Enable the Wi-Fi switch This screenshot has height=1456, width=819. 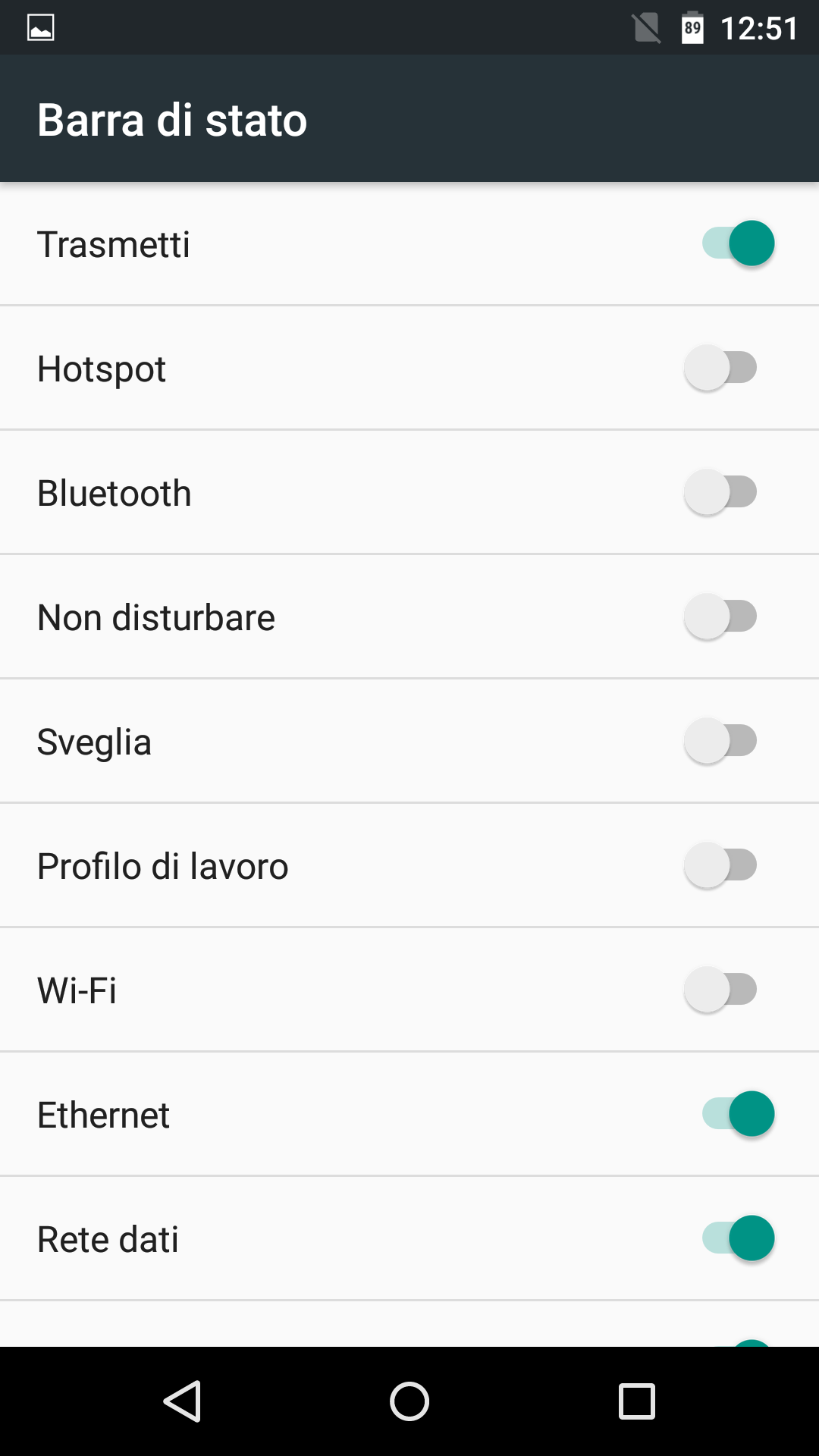point(720,990)
